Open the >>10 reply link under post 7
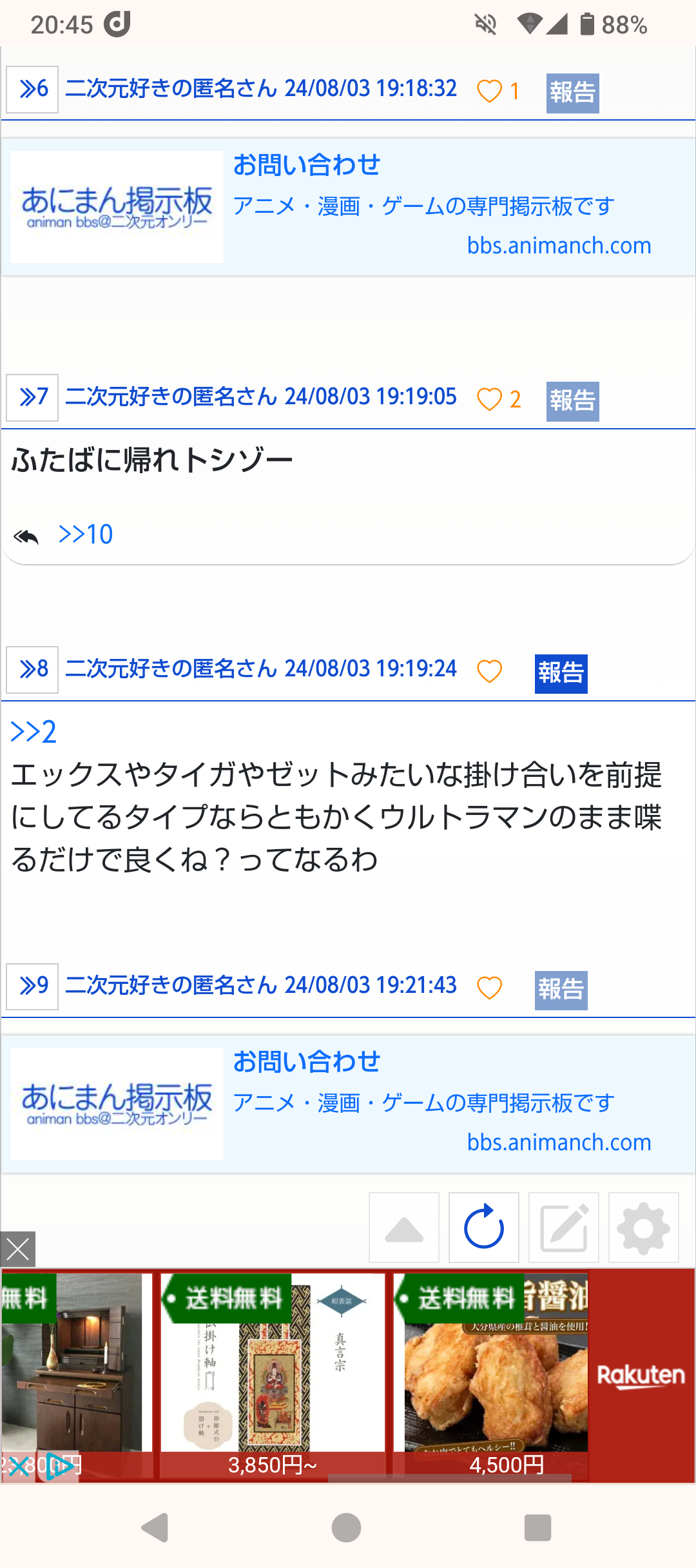 [x=85, y=534]
